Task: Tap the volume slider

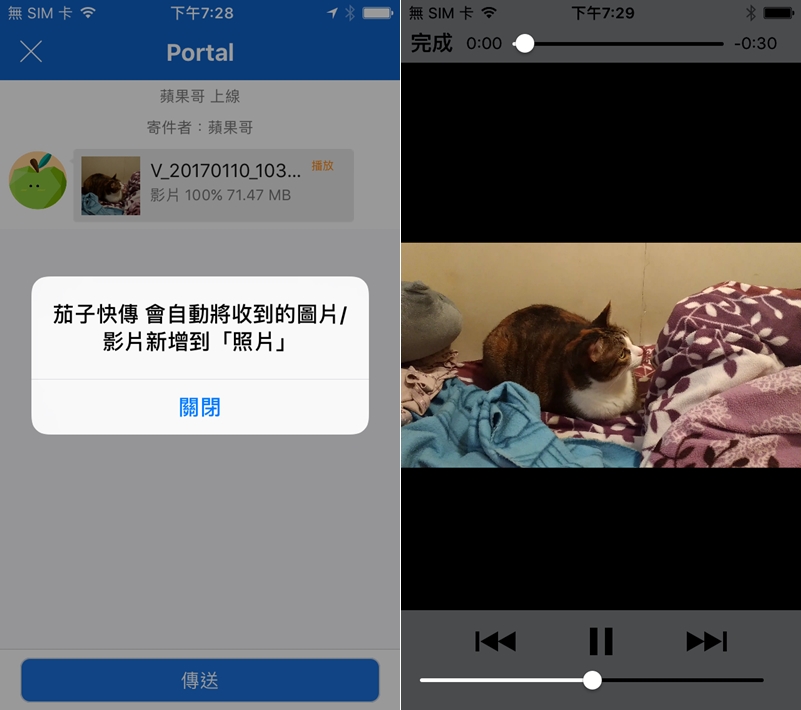Action: tap(592, 680)
